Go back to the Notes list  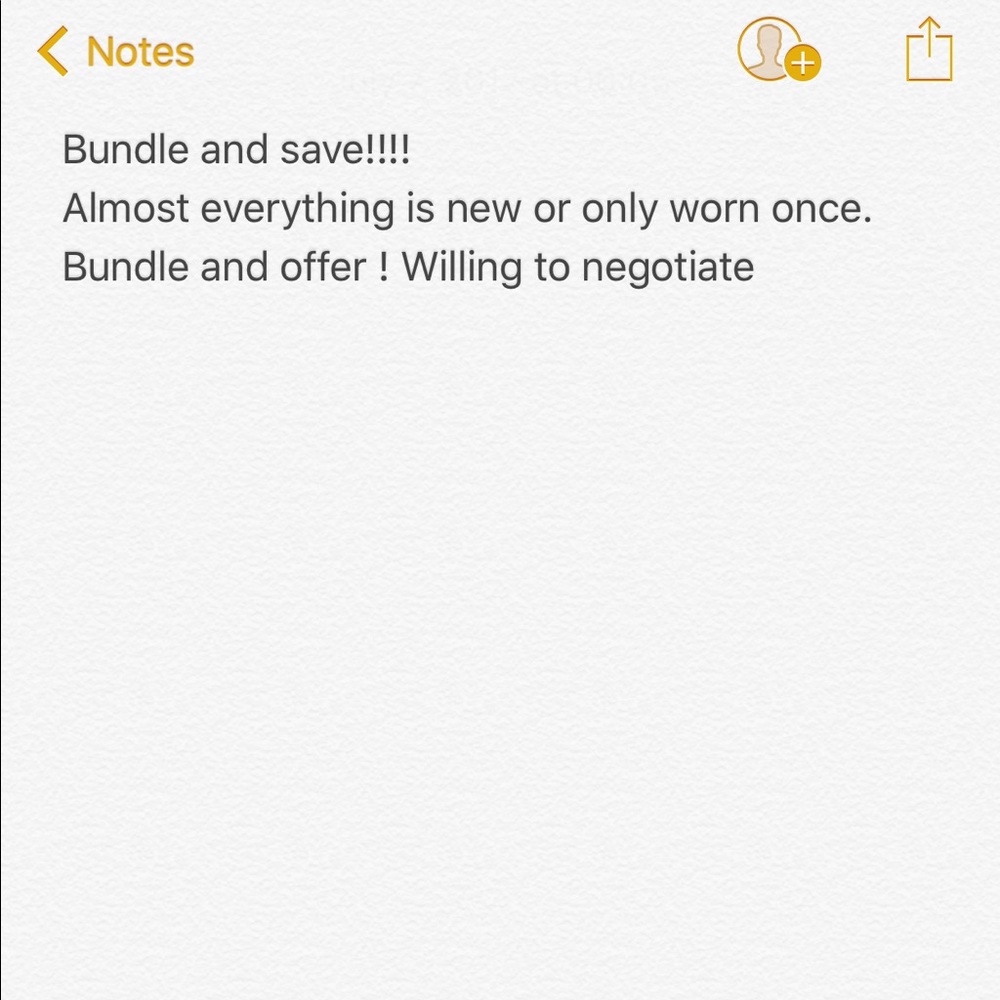[x=116, y=51]
